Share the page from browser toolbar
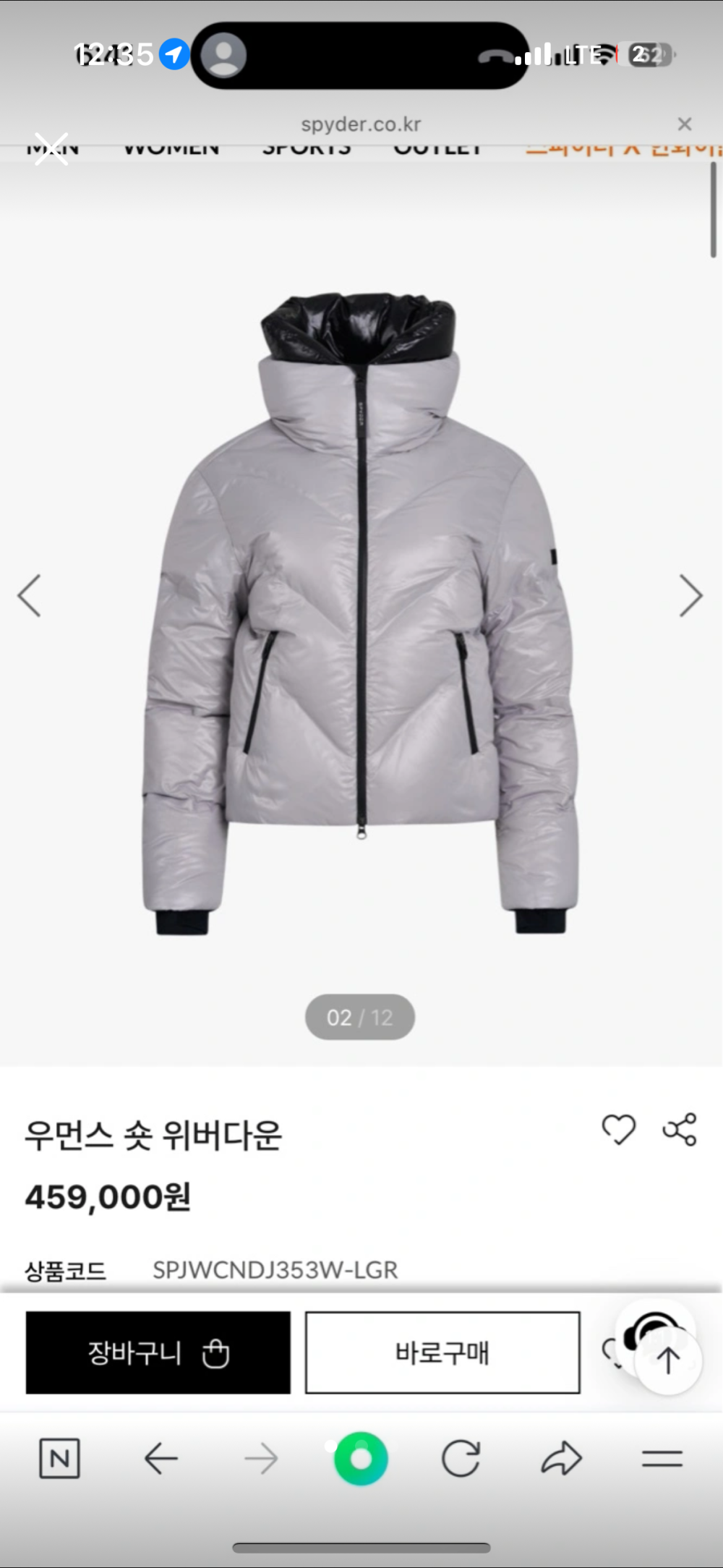 coord(561,1459)
